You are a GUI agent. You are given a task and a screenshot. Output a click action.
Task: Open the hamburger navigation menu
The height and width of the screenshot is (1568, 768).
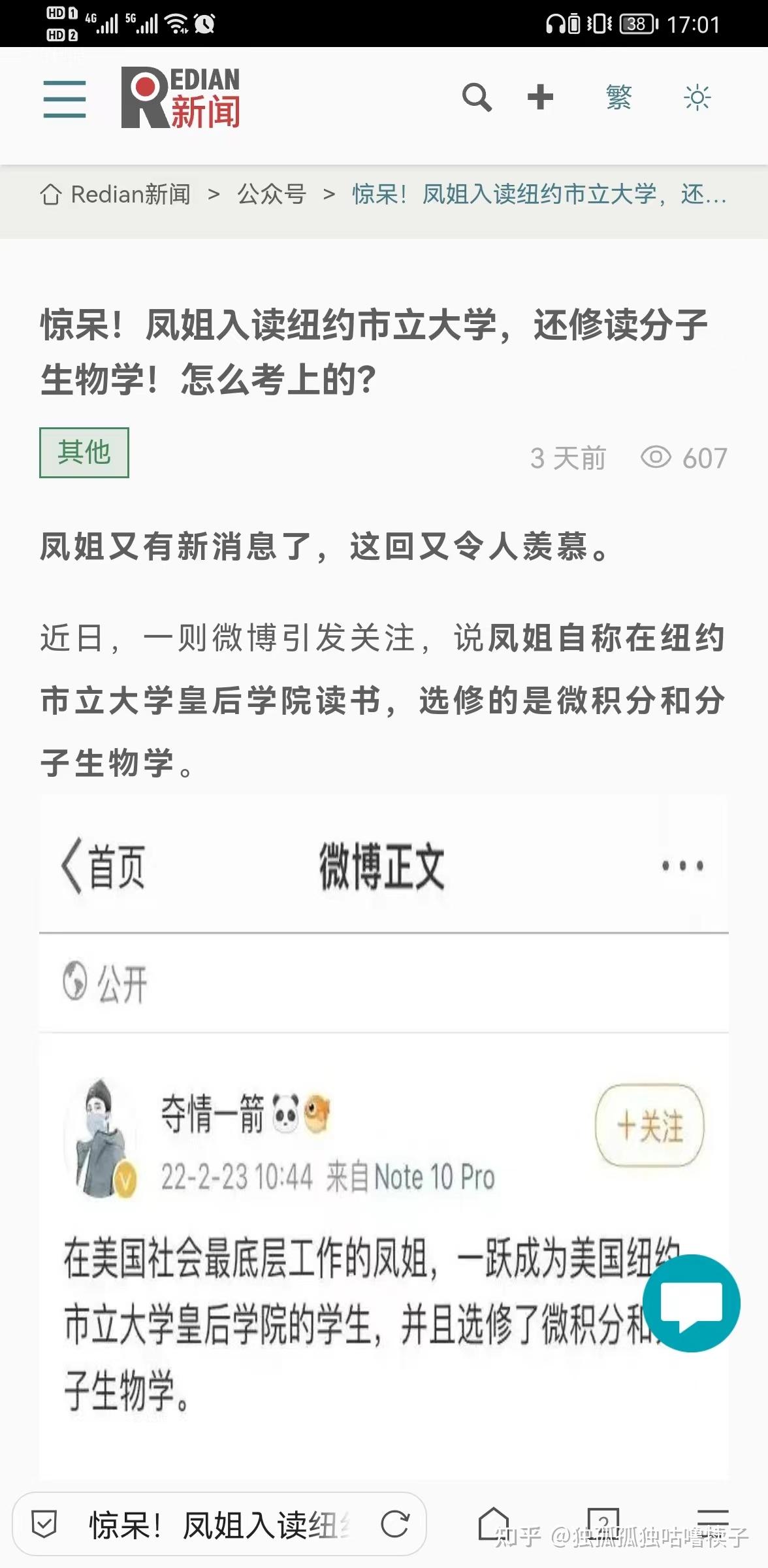pyautogui.click(x=64, y=99)
